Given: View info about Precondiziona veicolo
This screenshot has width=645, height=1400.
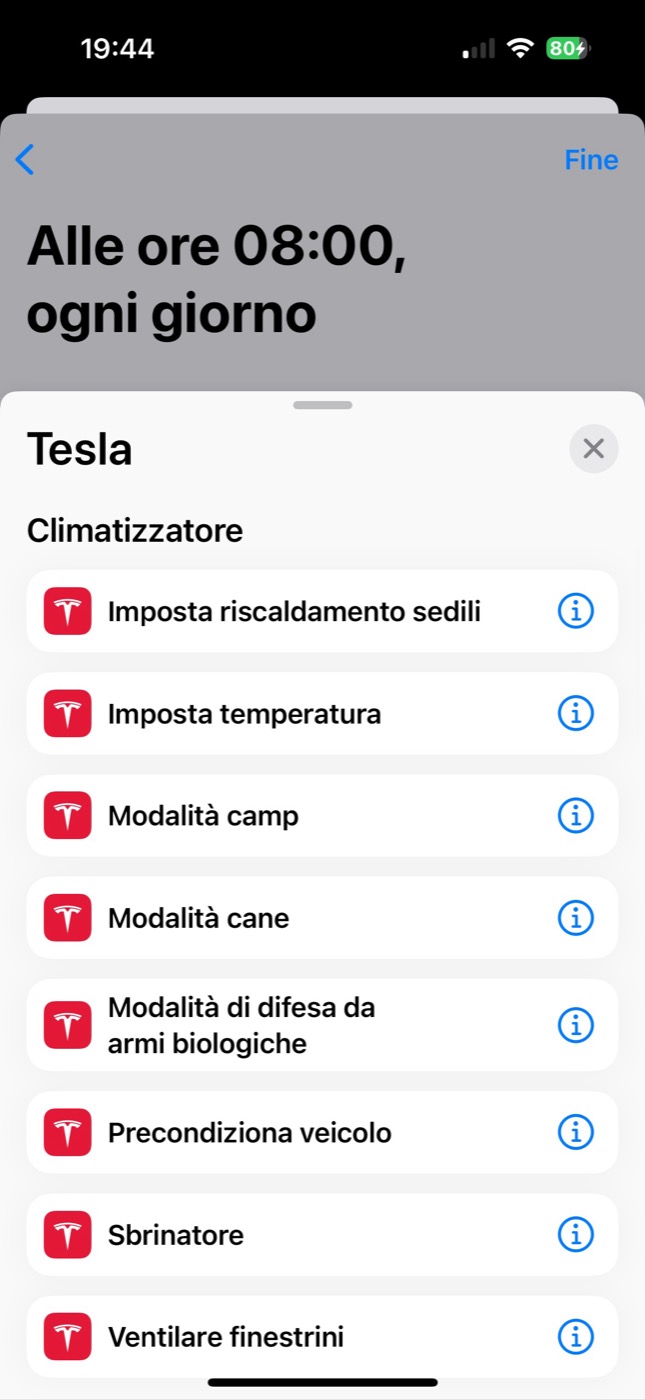Looking at the screenshot, I should coord(575,1133).
